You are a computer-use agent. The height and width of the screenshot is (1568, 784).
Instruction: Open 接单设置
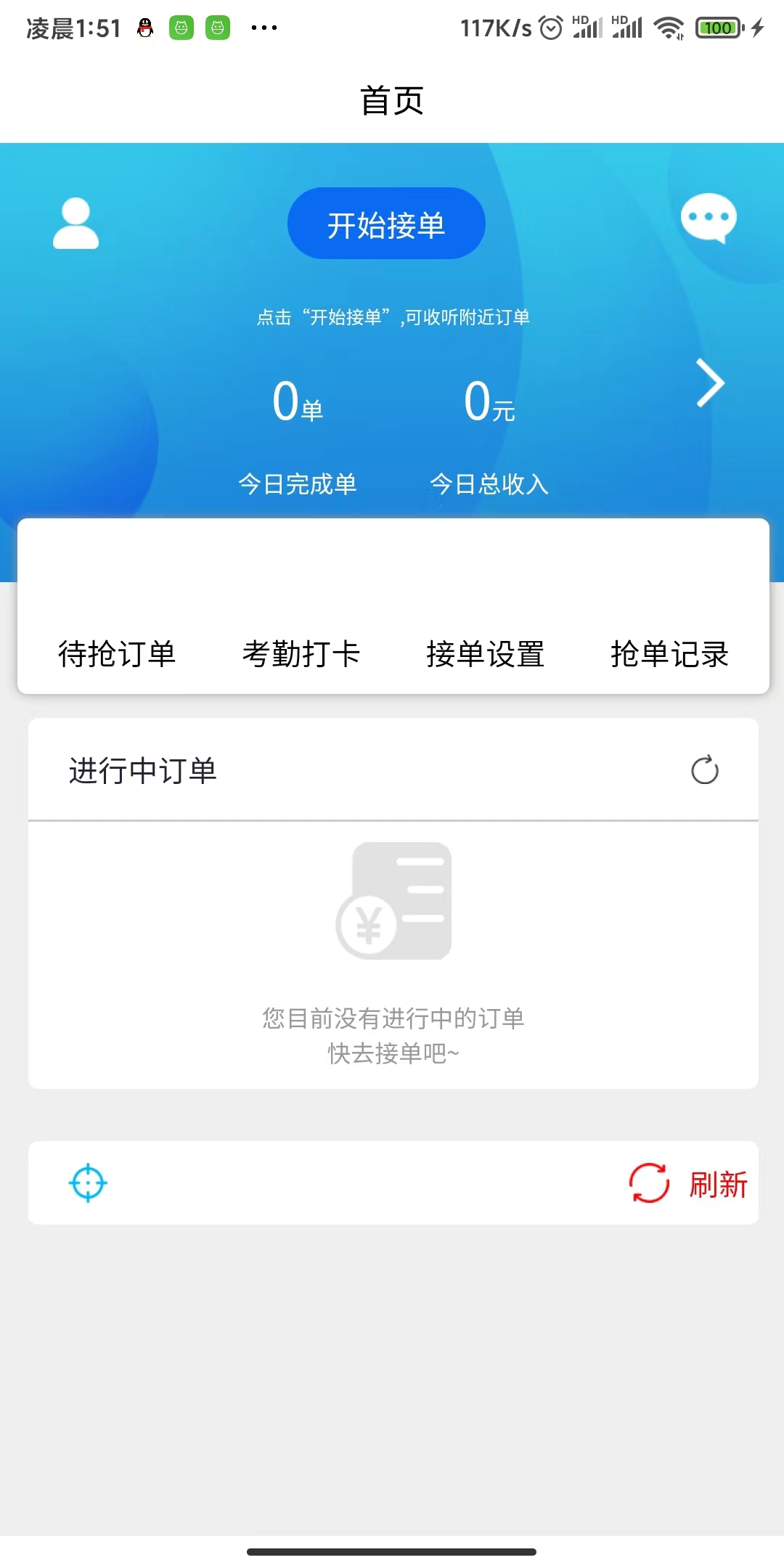coord(486,653)
